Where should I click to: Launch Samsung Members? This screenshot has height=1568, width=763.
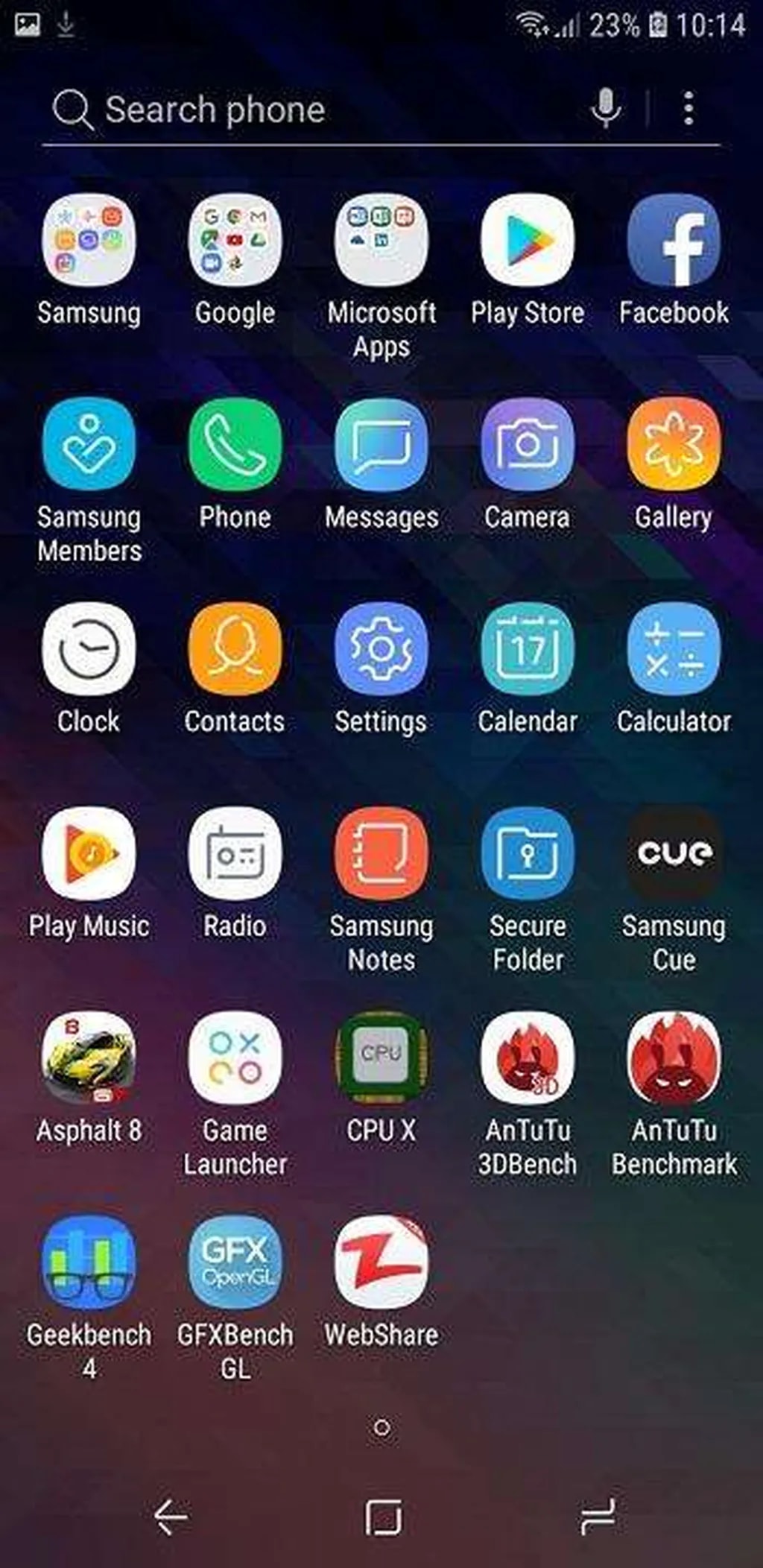pyautogui.click(x=89, y=445)
